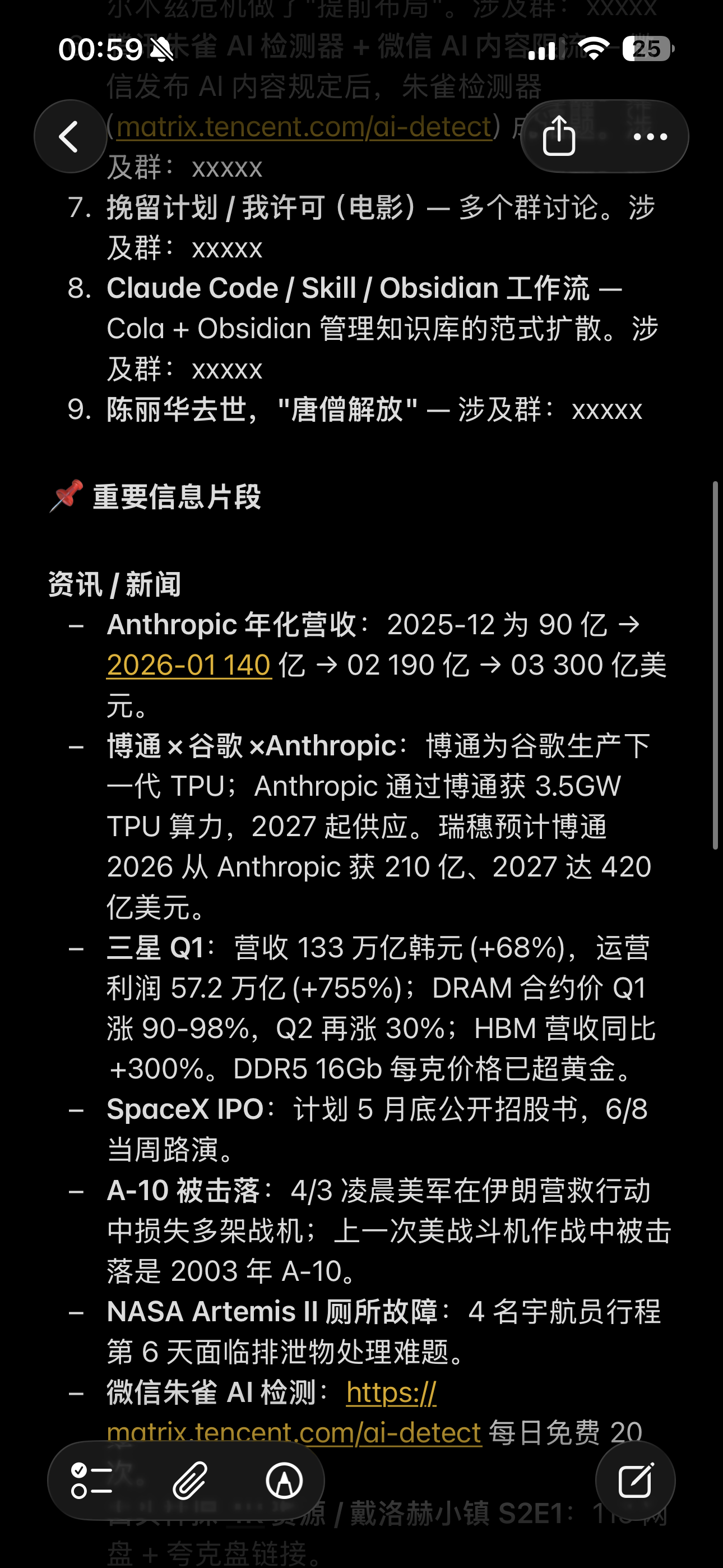Add a checklist to the note
The width and height of the screenshot is (723, 1568).
[x=92, y=1481]
